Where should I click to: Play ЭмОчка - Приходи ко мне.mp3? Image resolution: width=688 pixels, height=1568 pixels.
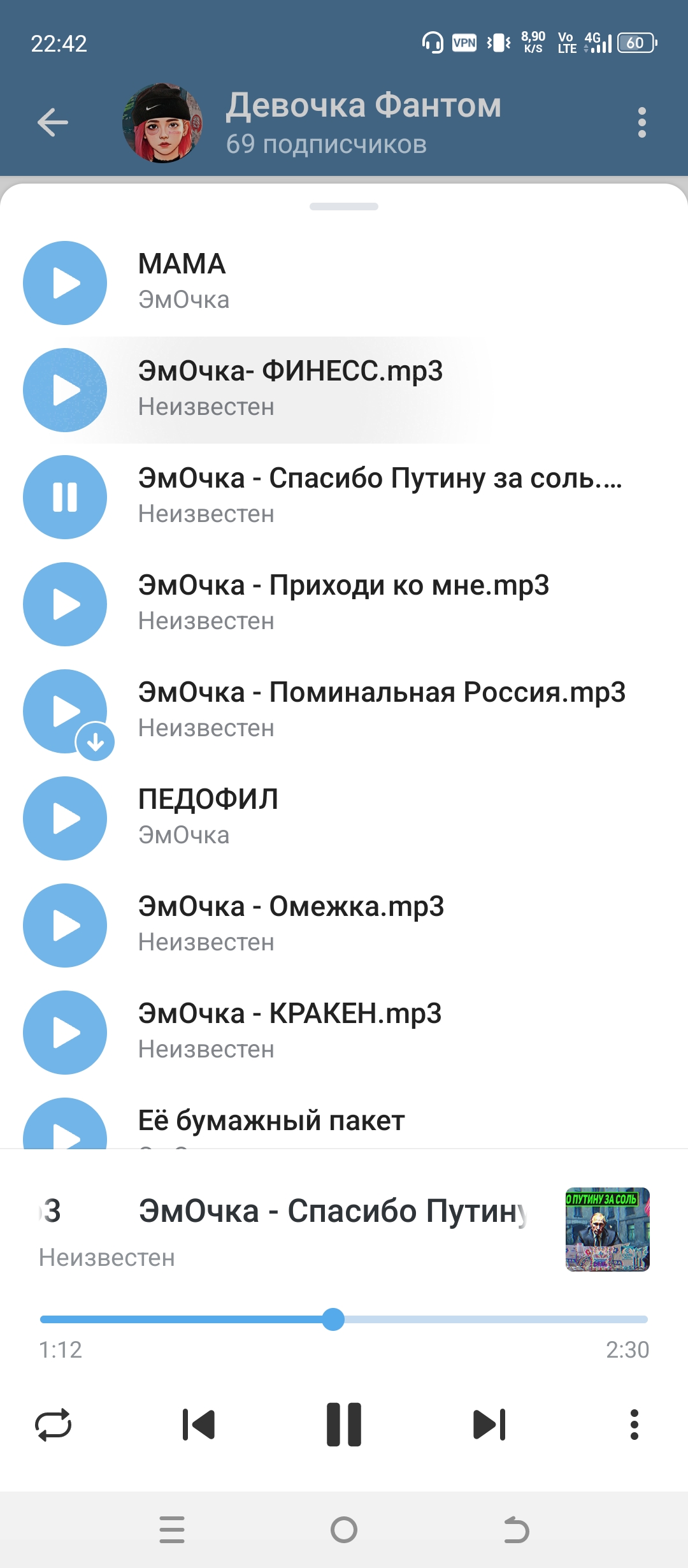pyautogui.click(x=65, y=604)
